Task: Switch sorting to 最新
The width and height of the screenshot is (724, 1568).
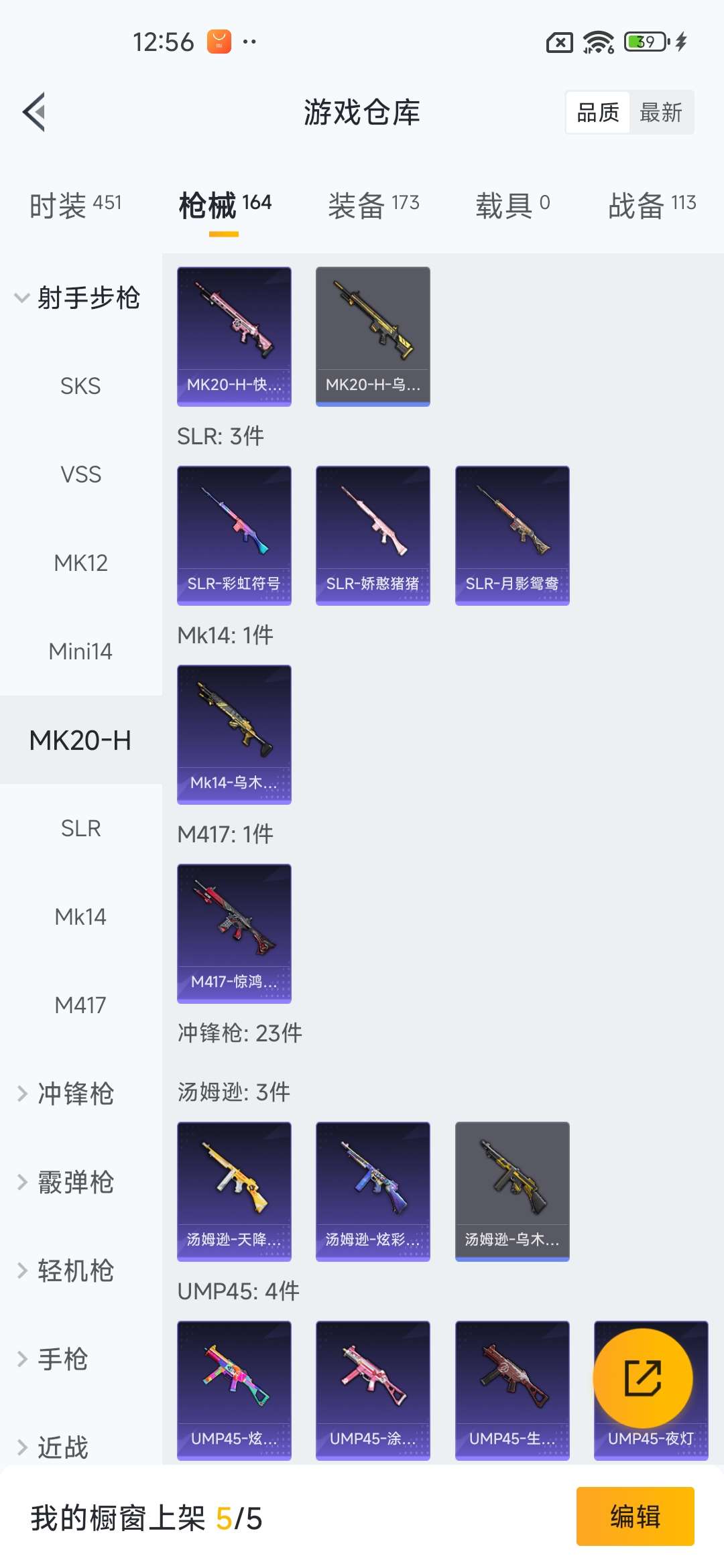Action: [x=662, y=113]
